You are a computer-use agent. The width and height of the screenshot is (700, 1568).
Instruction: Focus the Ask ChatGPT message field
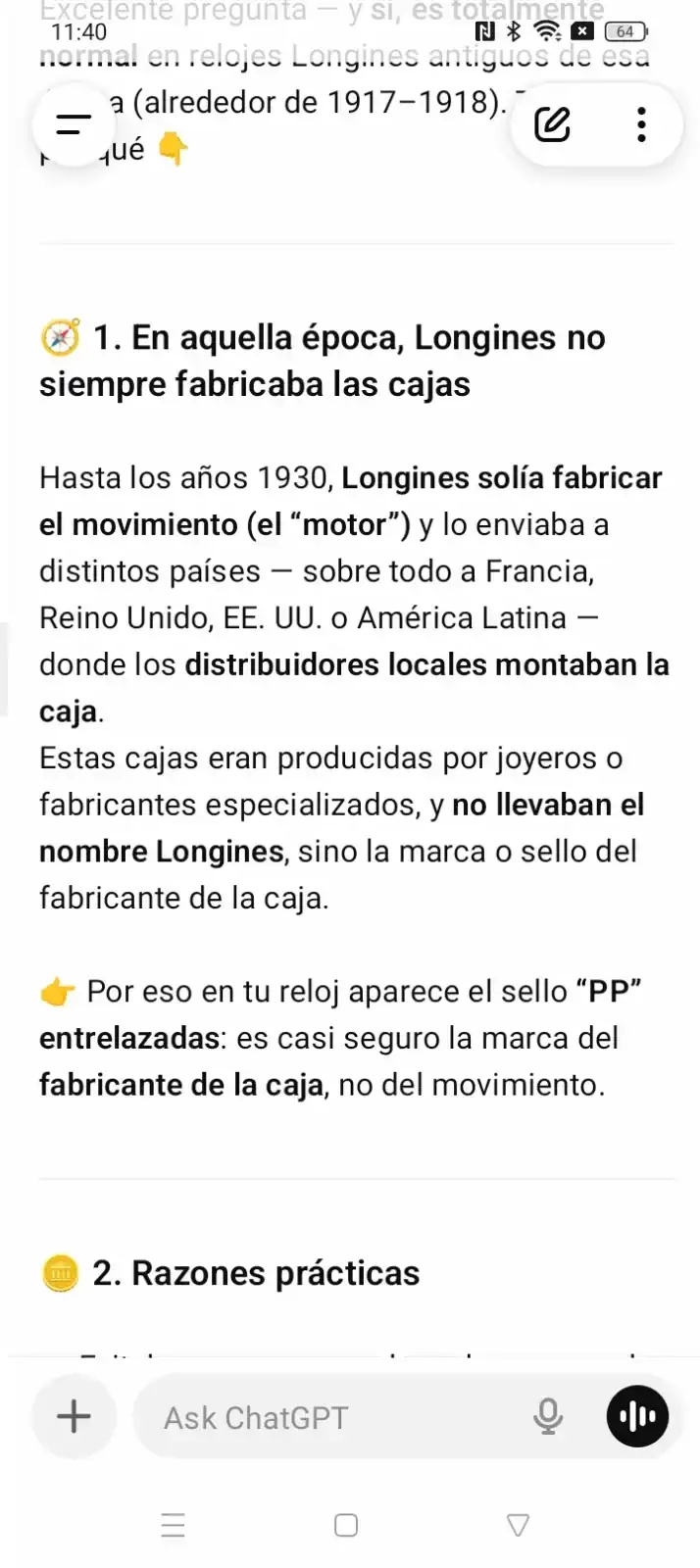tap(333, 1417)
